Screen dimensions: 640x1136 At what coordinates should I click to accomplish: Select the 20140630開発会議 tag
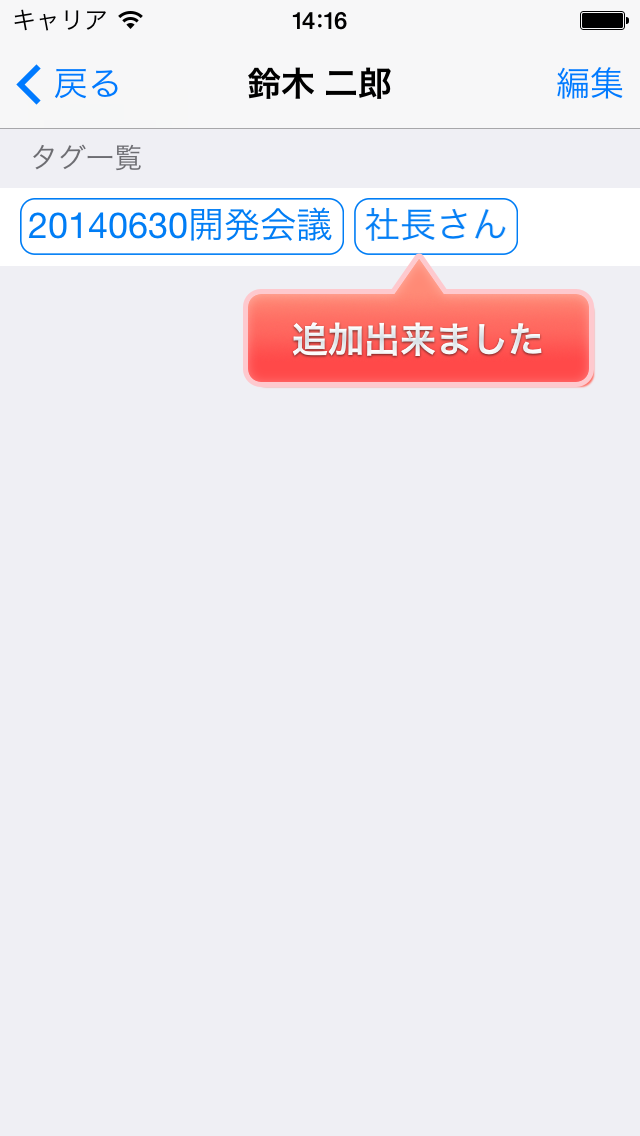[182, 227]
